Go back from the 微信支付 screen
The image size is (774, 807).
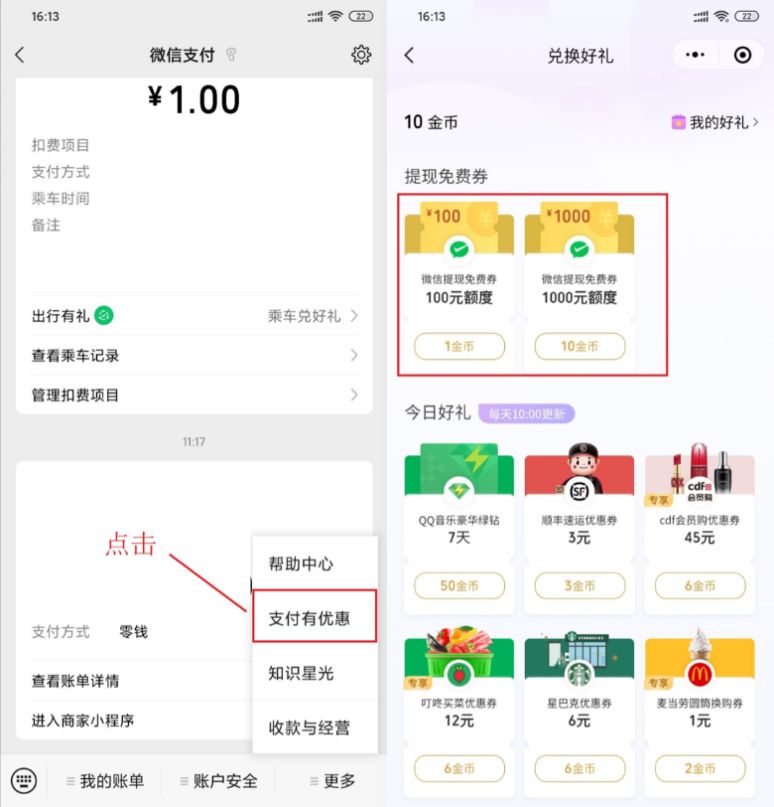coord(19,55)
